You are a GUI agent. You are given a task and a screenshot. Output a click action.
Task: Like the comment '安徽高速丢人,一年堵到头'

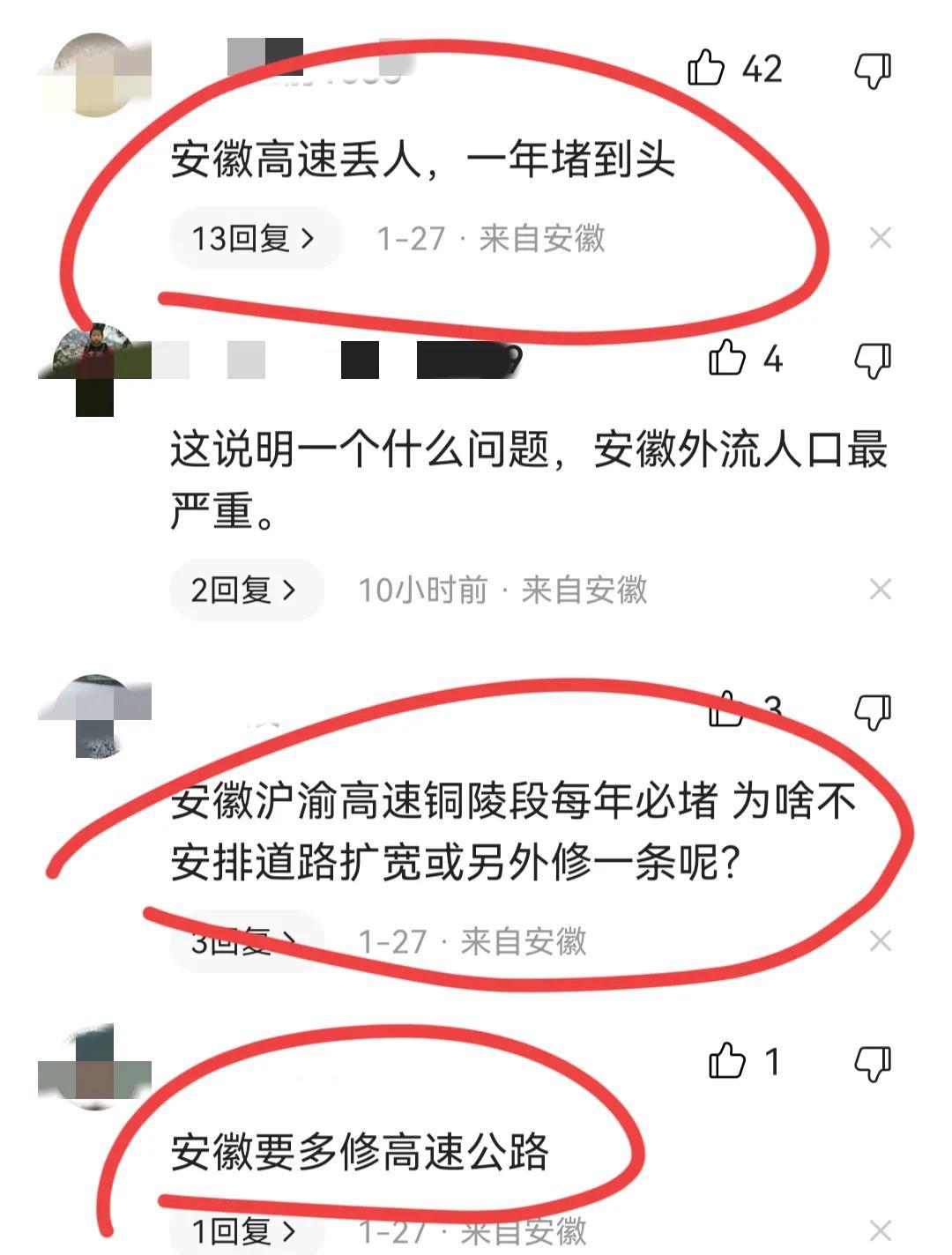click(x=706, y=68)
